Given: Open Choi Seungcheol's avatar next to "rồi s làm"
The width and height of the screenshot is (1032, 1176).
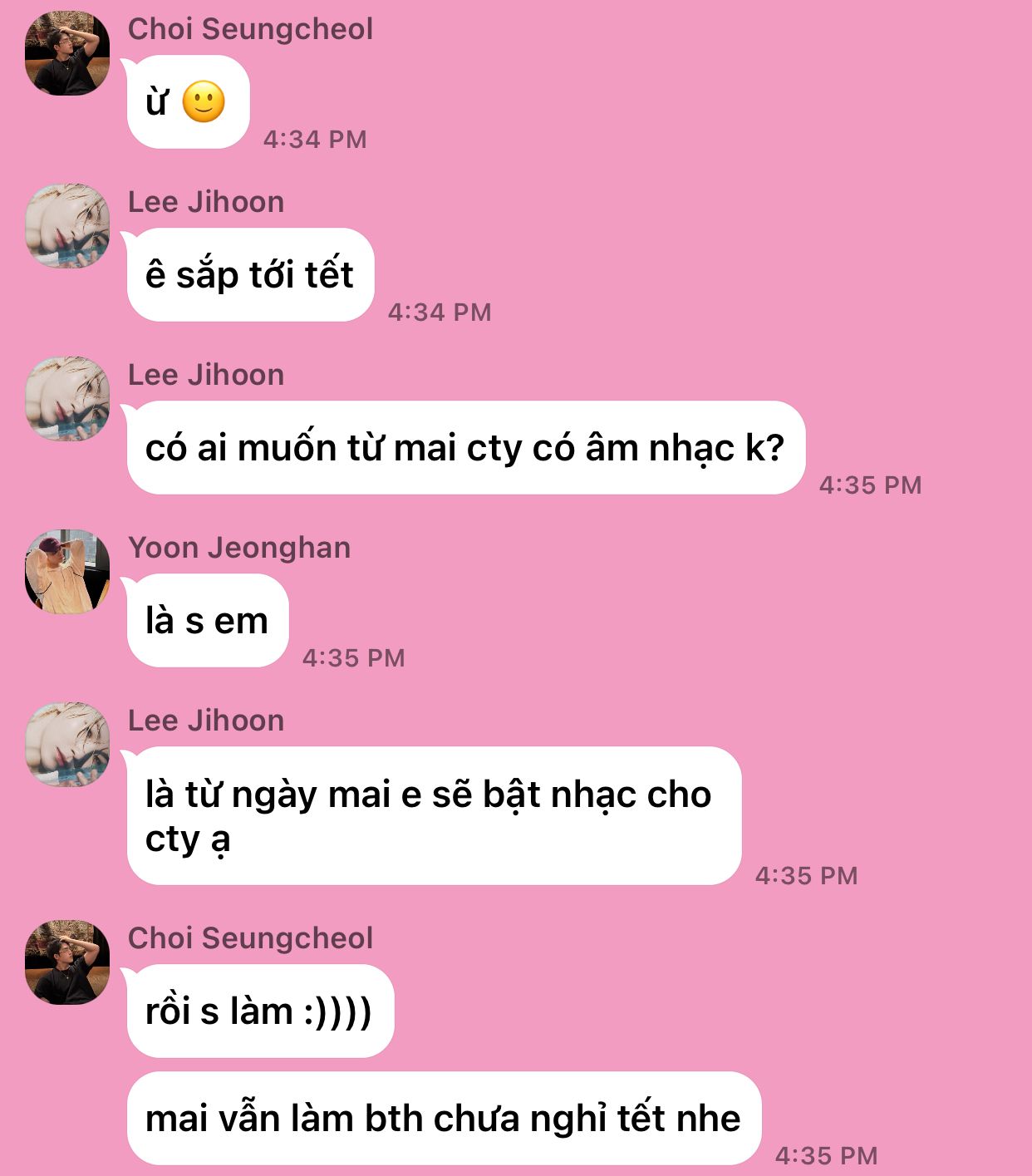Looking at the screenshot, I should click(67, 962).
